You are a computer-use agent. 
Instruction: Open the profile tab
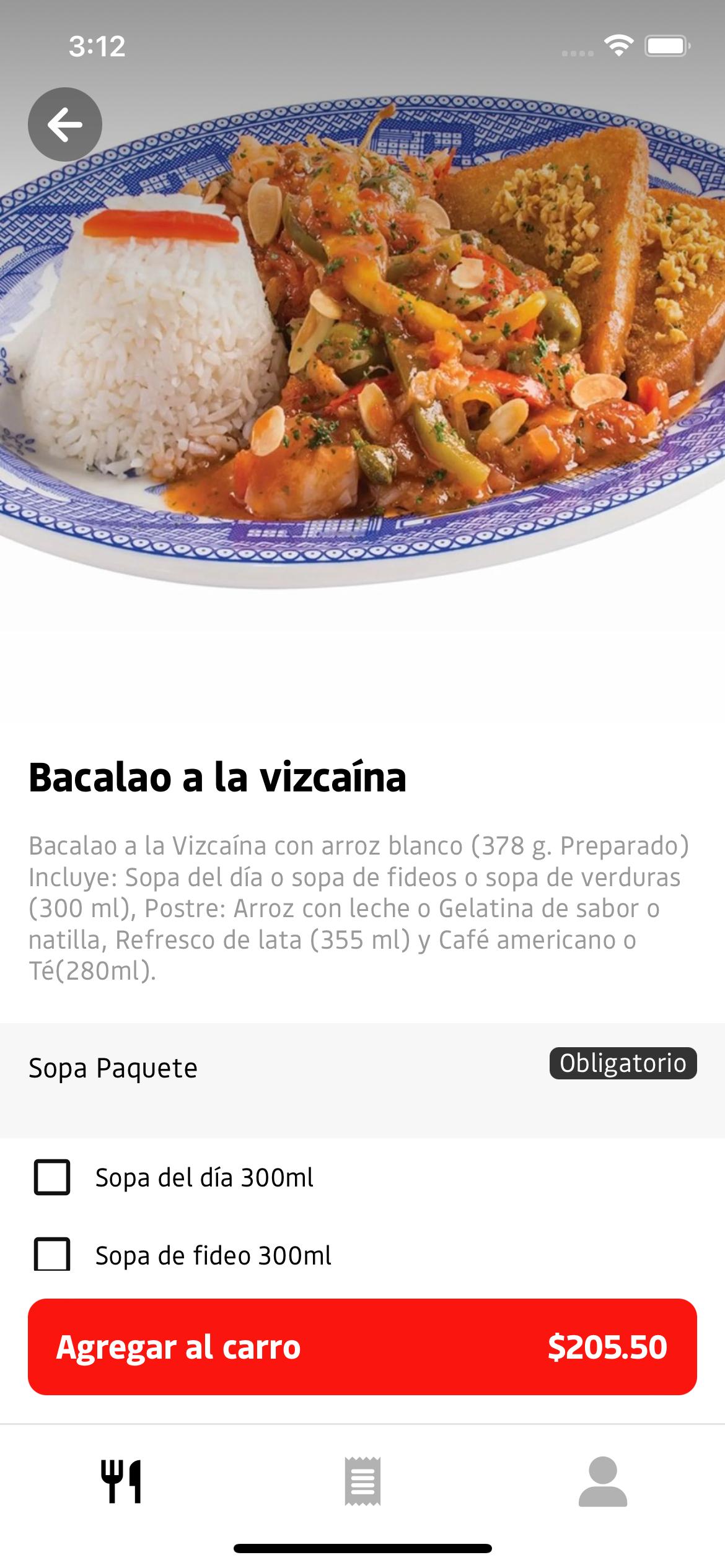603,1482
